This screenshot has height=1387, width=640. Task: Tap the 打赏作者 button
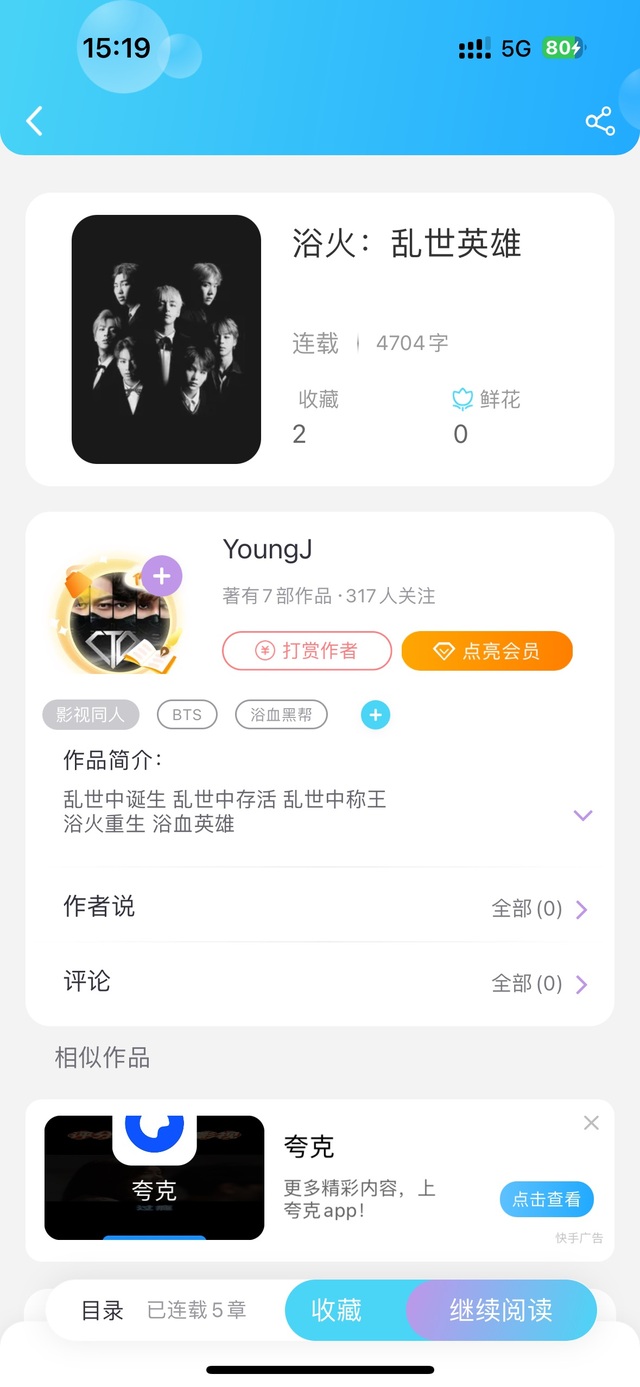tap(306, 651)
